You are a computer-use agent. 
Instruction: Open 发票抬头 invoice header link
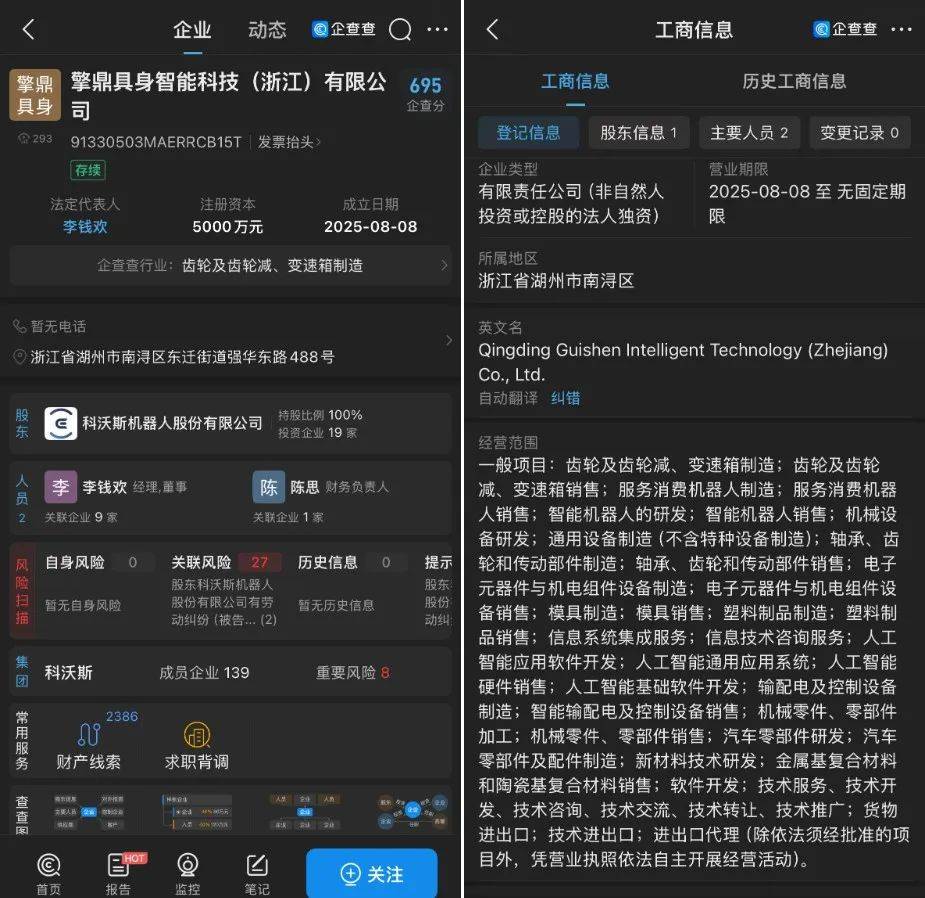click(x=289, y=142)
